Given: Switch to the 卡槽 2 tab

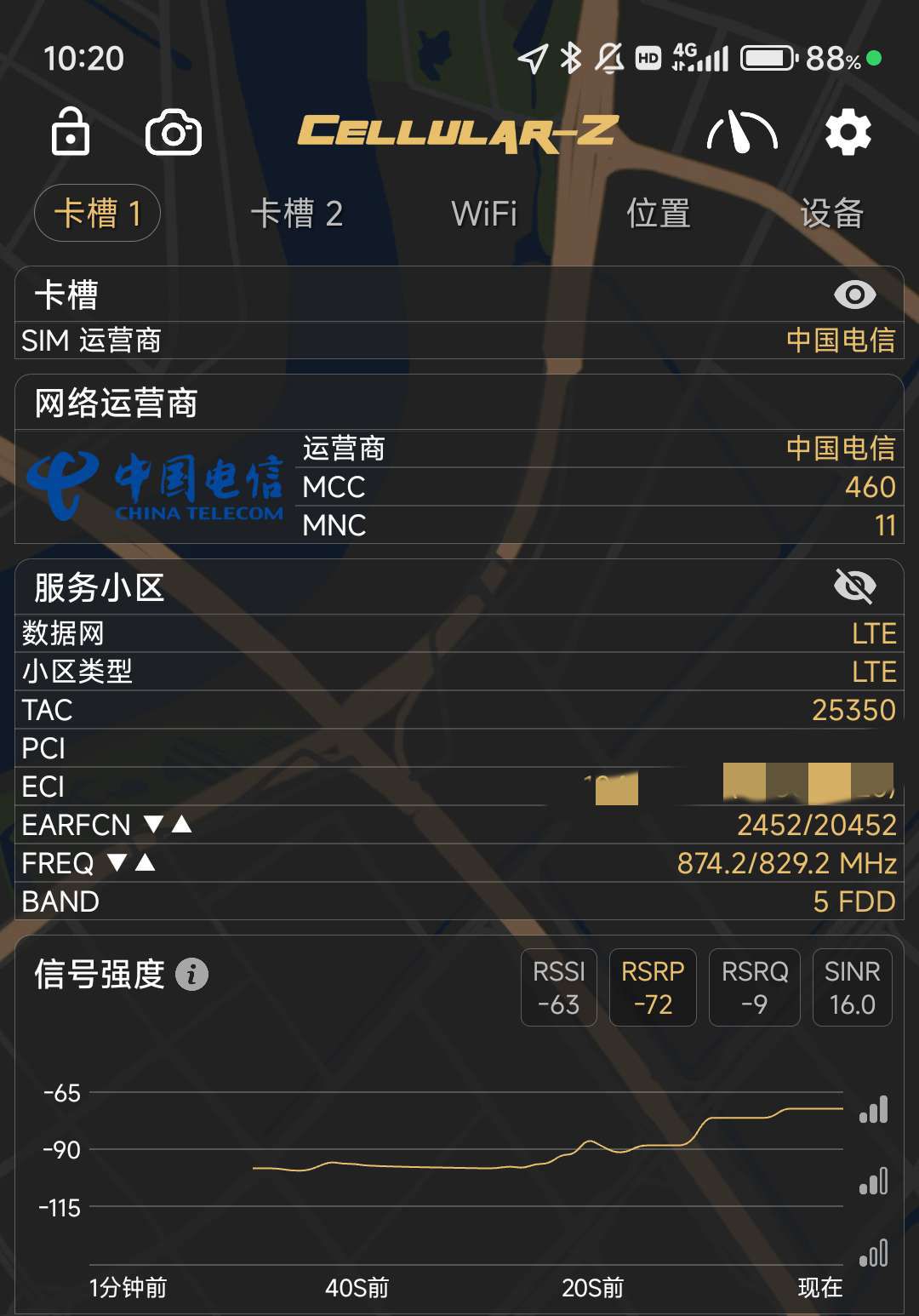Looking at the screenshot, I should click(297, 214).
